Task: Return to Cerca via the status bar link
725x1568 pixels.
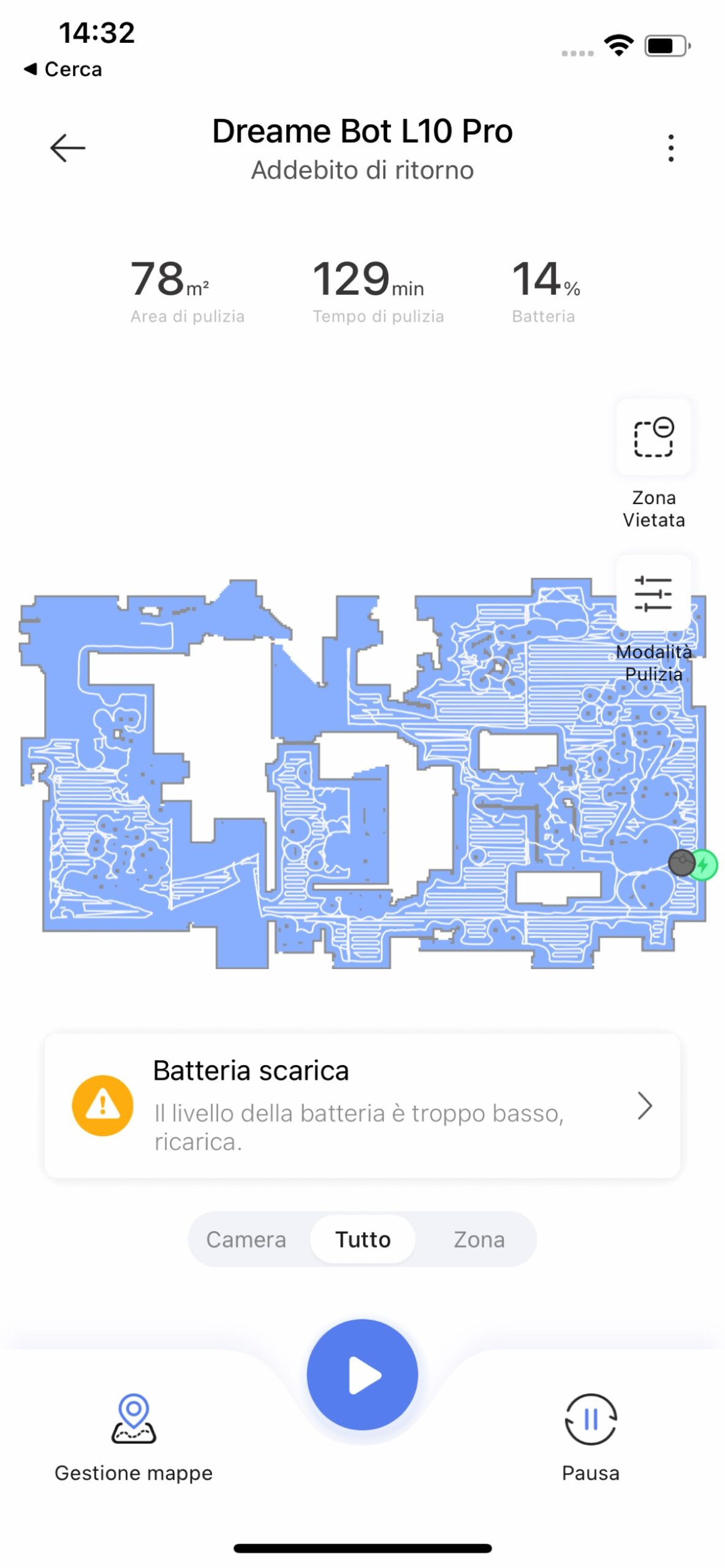Action: tap(63, 69)
